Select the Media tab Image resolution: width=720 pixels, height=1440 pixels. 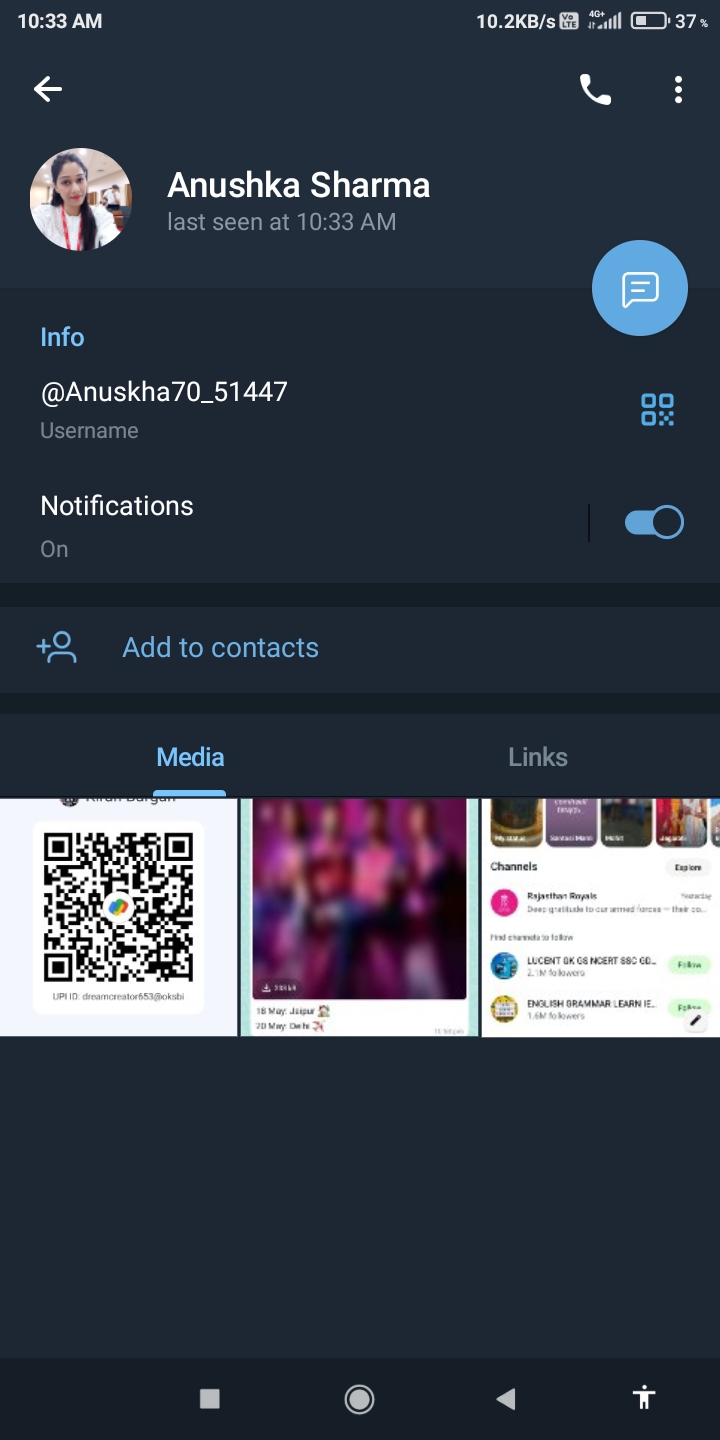190,757
